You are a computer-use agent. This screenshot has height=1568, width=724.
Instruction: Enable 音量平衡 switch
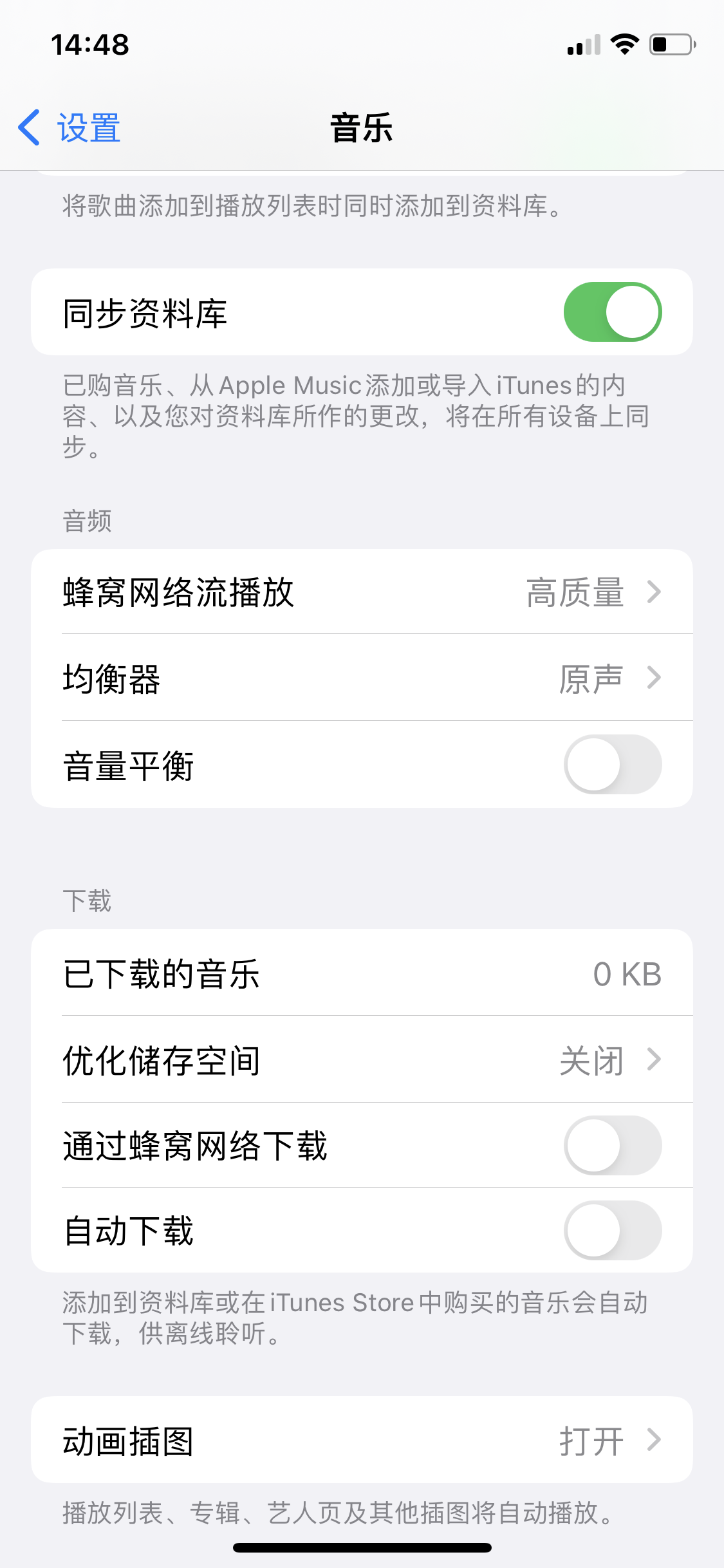(x=612, y=765)
